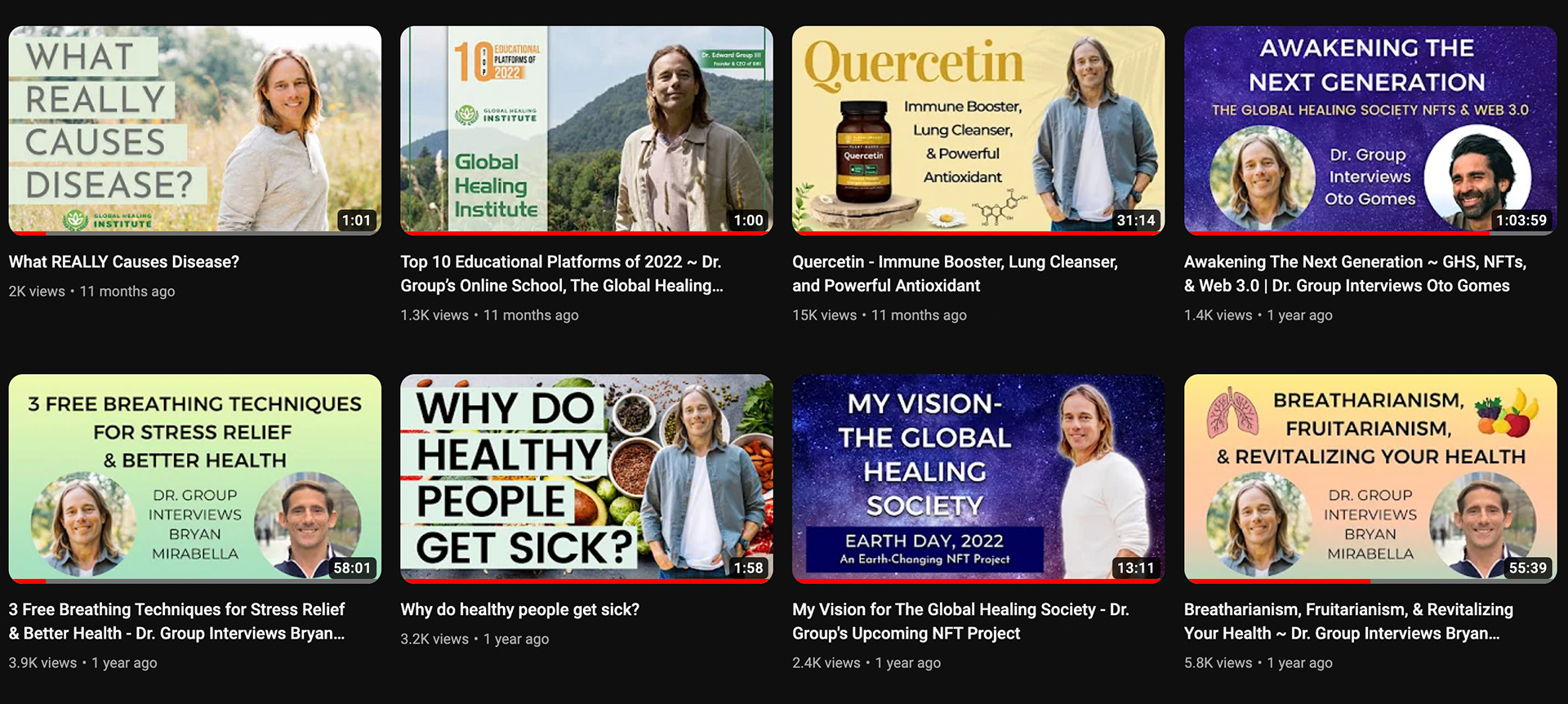Viewport: 1568px width, 704px height.
Task: Play the 'Why do healthy people get sick?' video
Action: (586, 478)
